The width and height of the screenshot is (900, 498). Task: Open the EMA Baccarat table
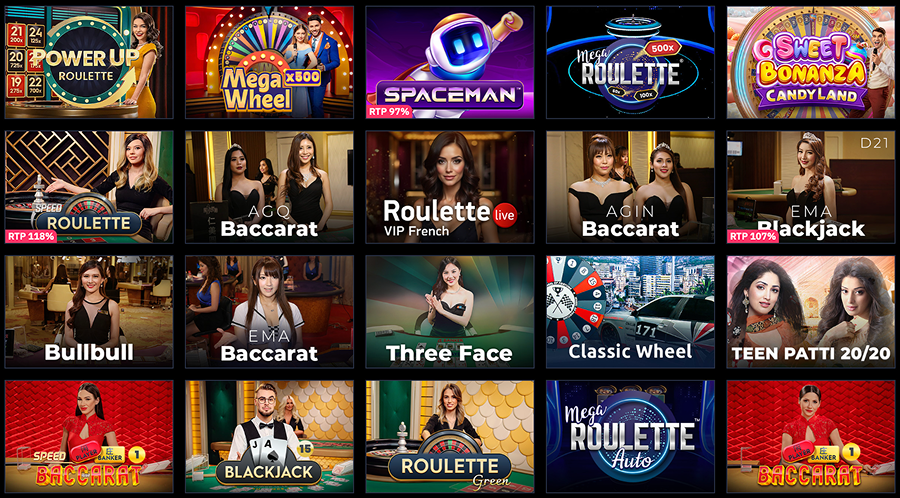[269, 312]
